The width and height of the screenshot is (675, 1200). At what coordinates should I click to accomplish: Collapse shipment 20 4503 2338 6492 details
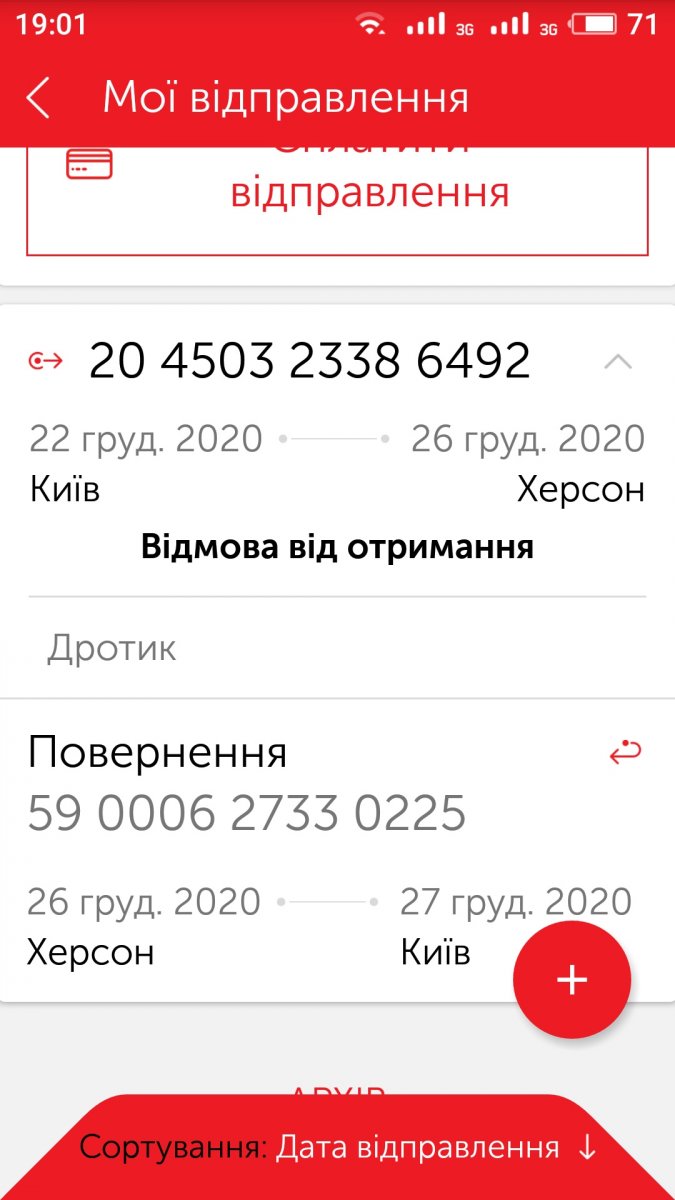click(x=618, y=362)
